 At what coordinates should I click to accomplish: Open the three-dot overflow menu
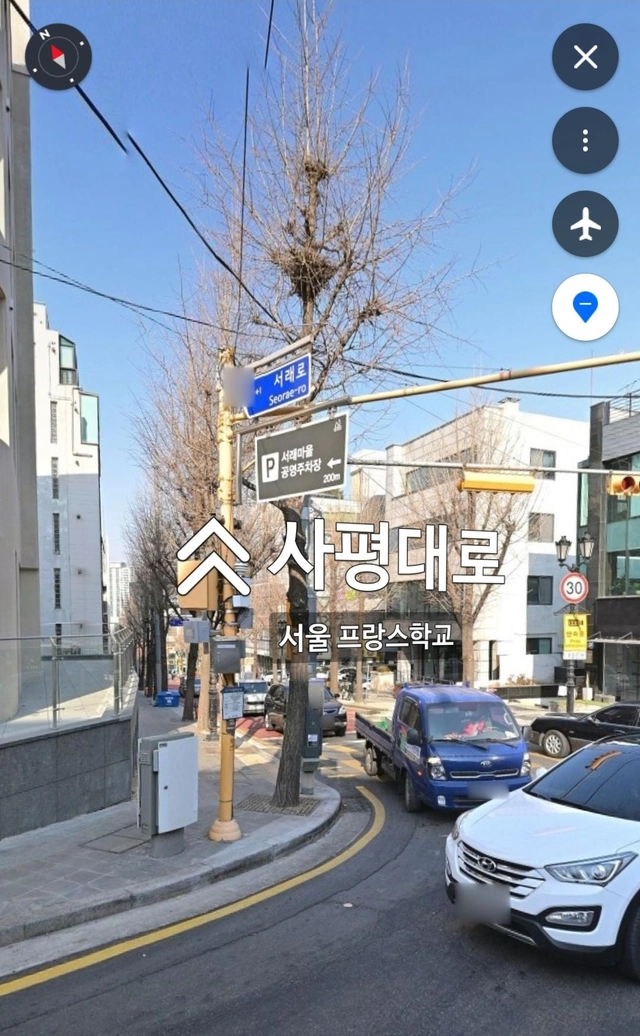585,140
